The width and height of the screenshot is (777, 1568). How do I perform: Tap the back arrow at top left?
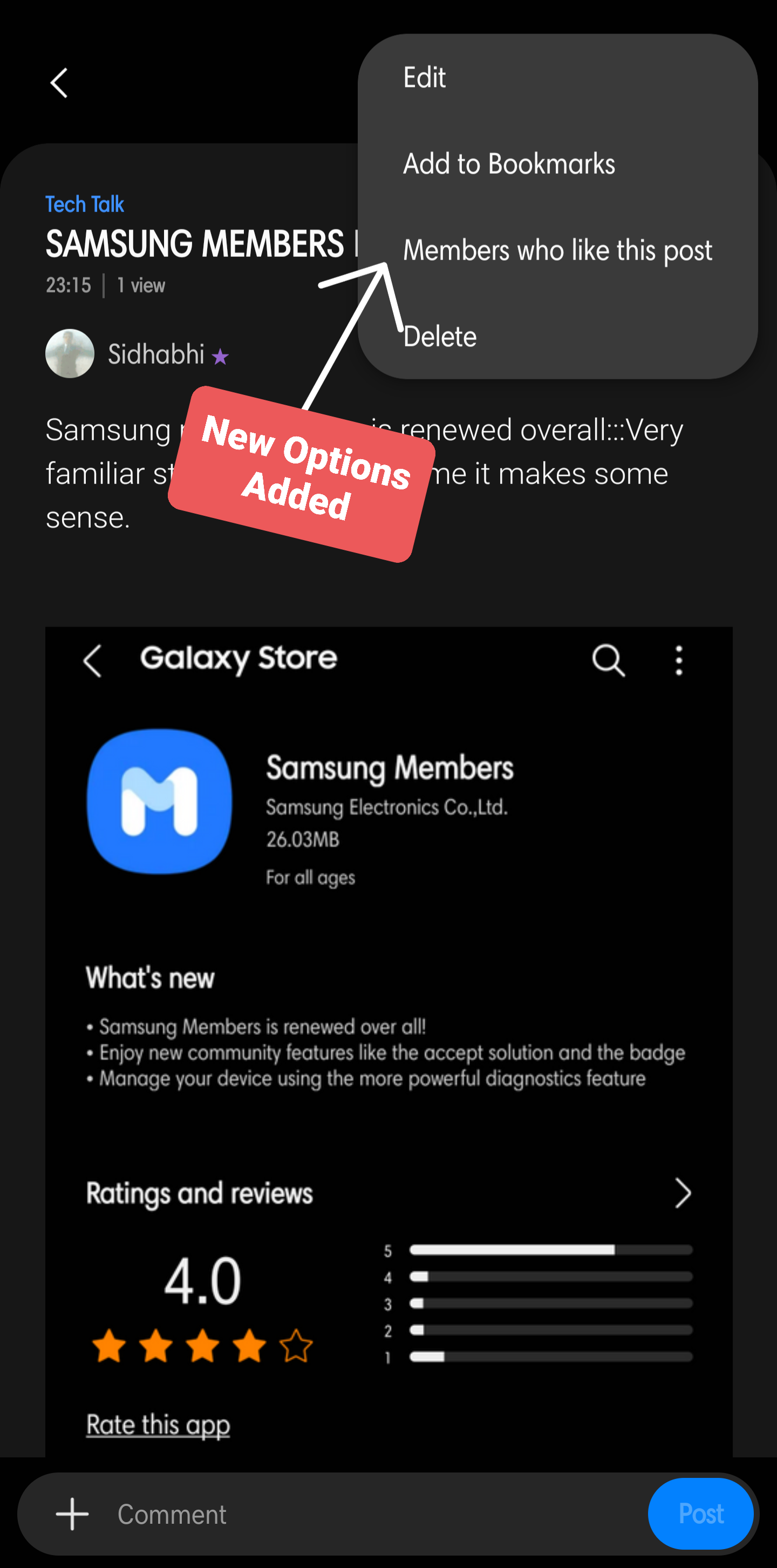click(x=58, y=81)
